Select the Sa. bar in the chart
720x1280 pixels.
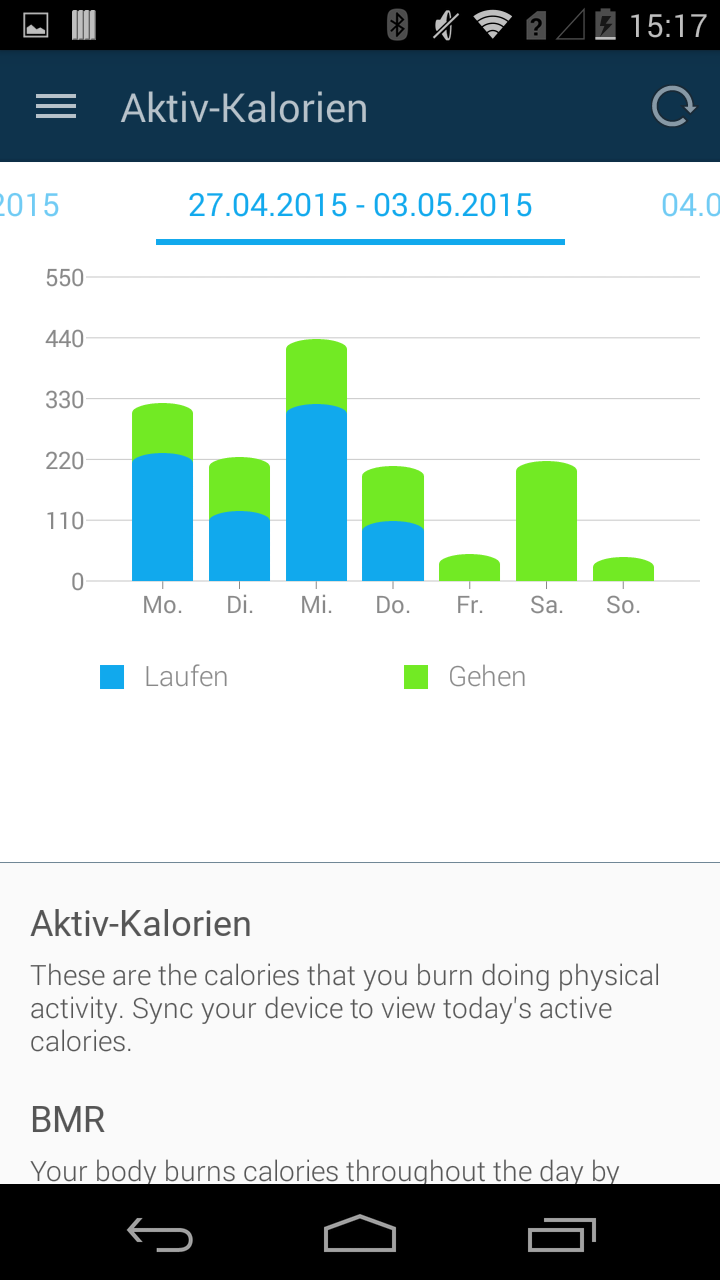coord(546,522)
